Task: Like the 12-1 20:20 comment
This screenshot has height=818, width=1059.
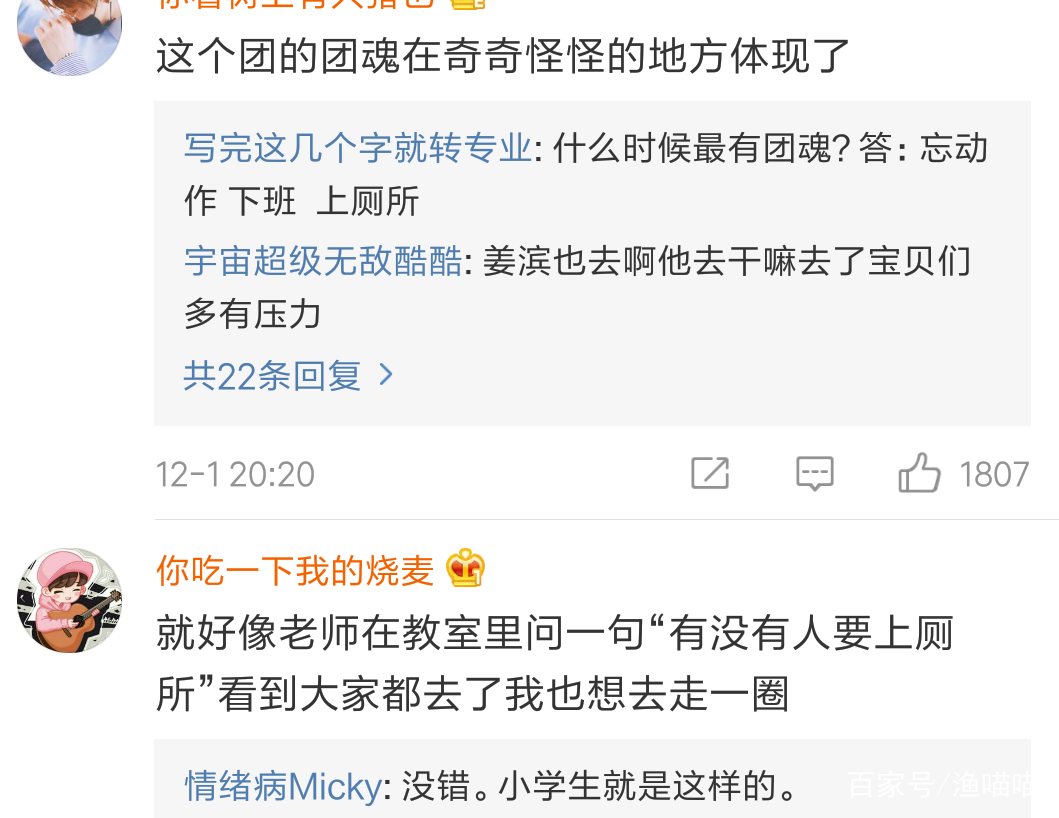Action: pyautogui.click(x=919, y=473)
